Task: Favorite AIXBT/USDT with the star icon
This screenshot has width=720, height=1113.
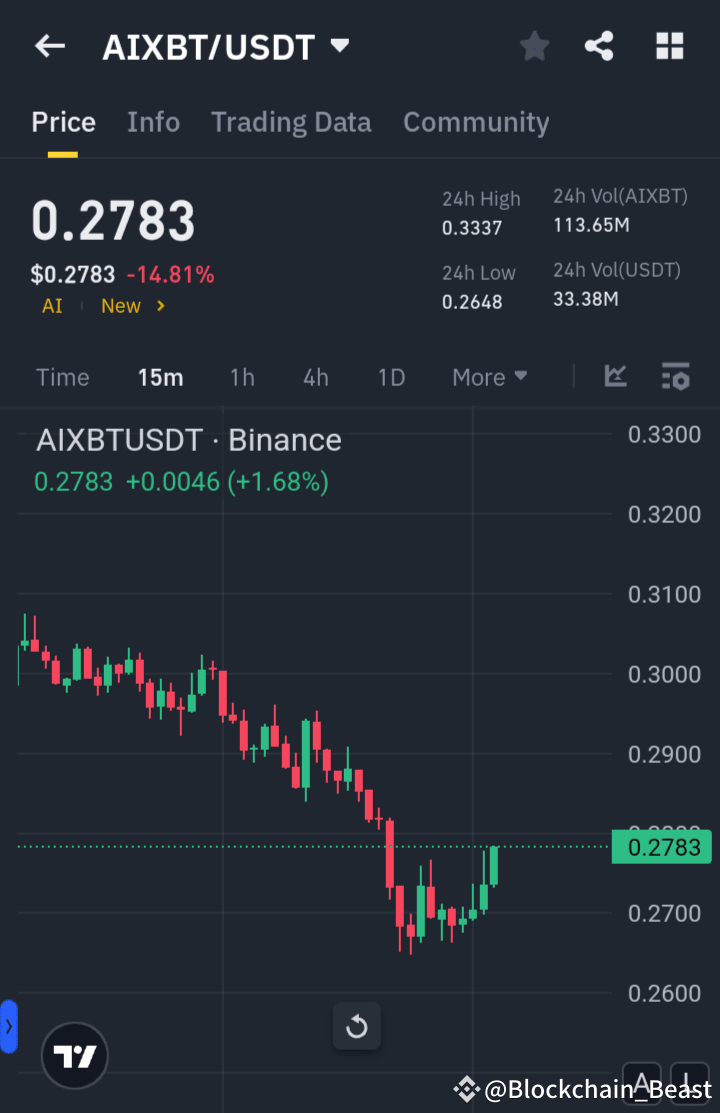Action: coord(534,46)
